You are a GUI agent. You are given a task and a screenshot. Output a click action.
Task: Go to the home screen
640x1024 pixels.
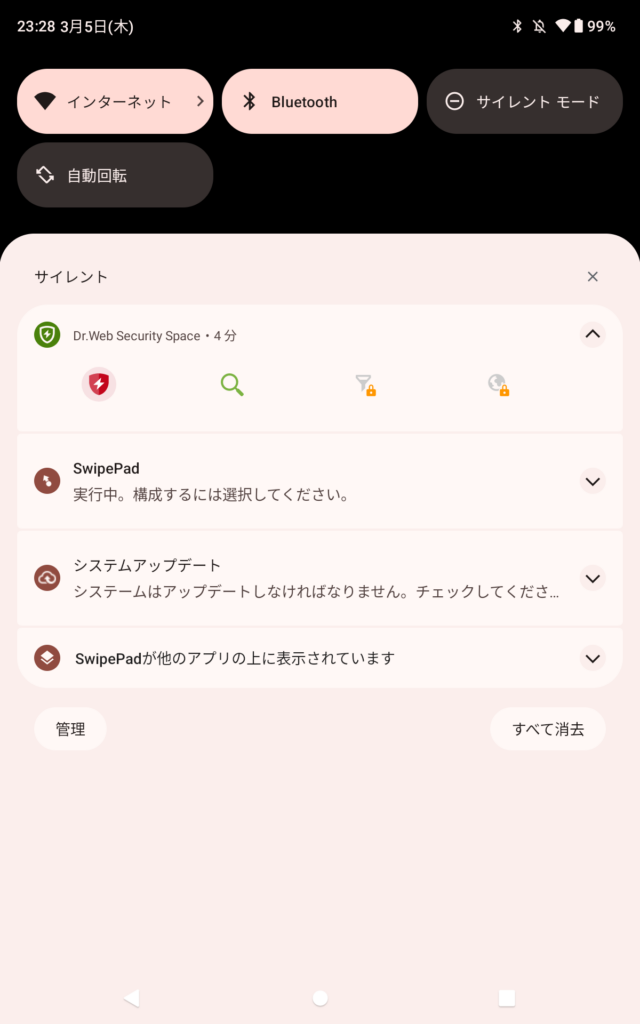click(x=320, y=998)
